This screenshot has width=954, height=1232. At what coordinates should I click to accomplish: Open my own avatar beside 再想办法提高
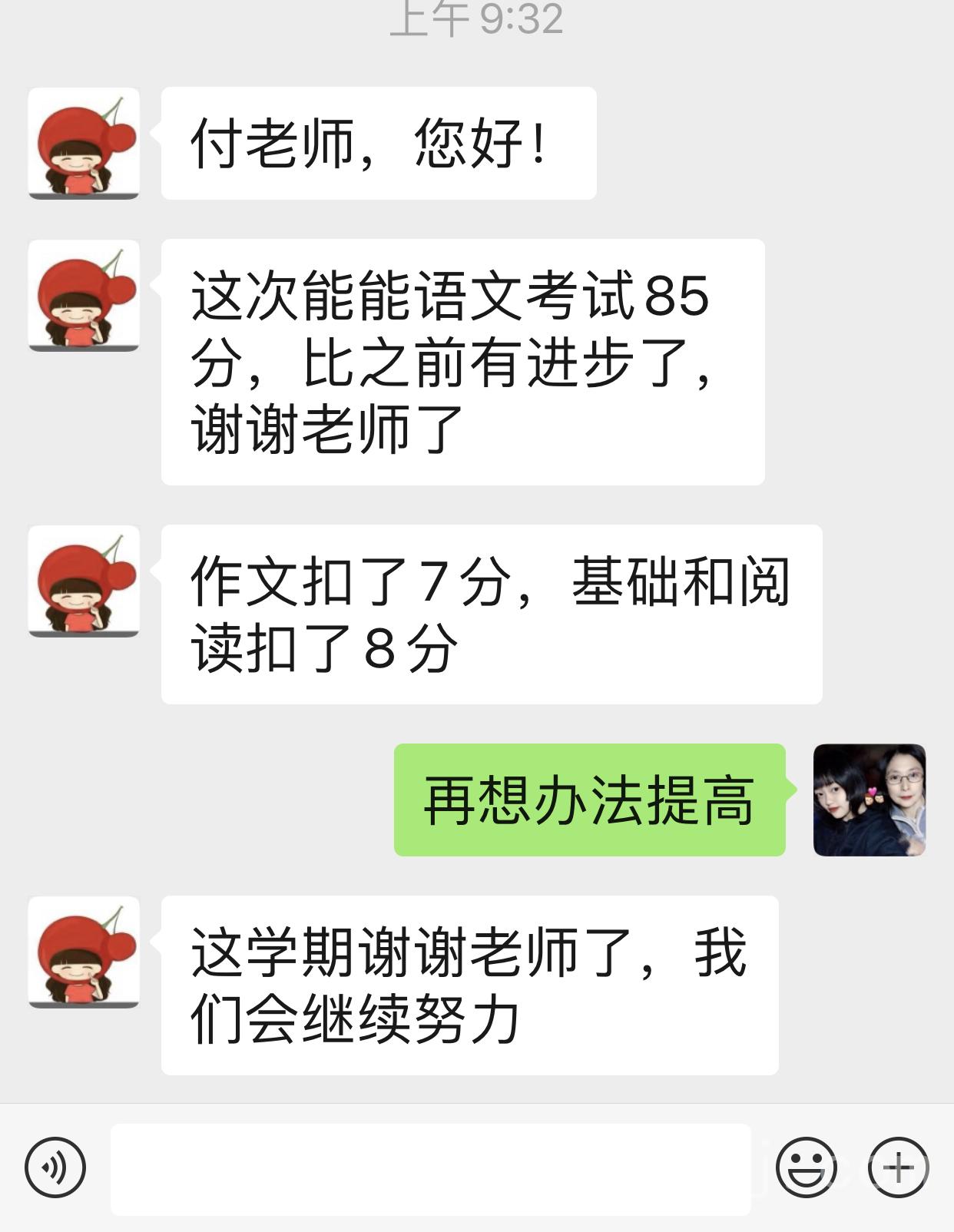point(870,800)
